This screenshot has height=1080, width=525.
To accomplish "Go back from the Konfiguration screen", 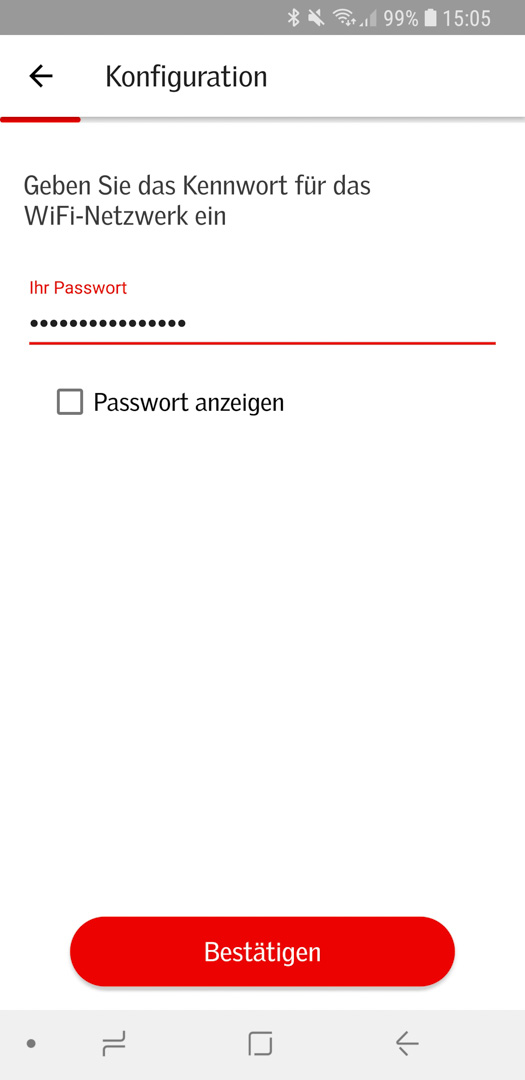I will click(41, 76).
